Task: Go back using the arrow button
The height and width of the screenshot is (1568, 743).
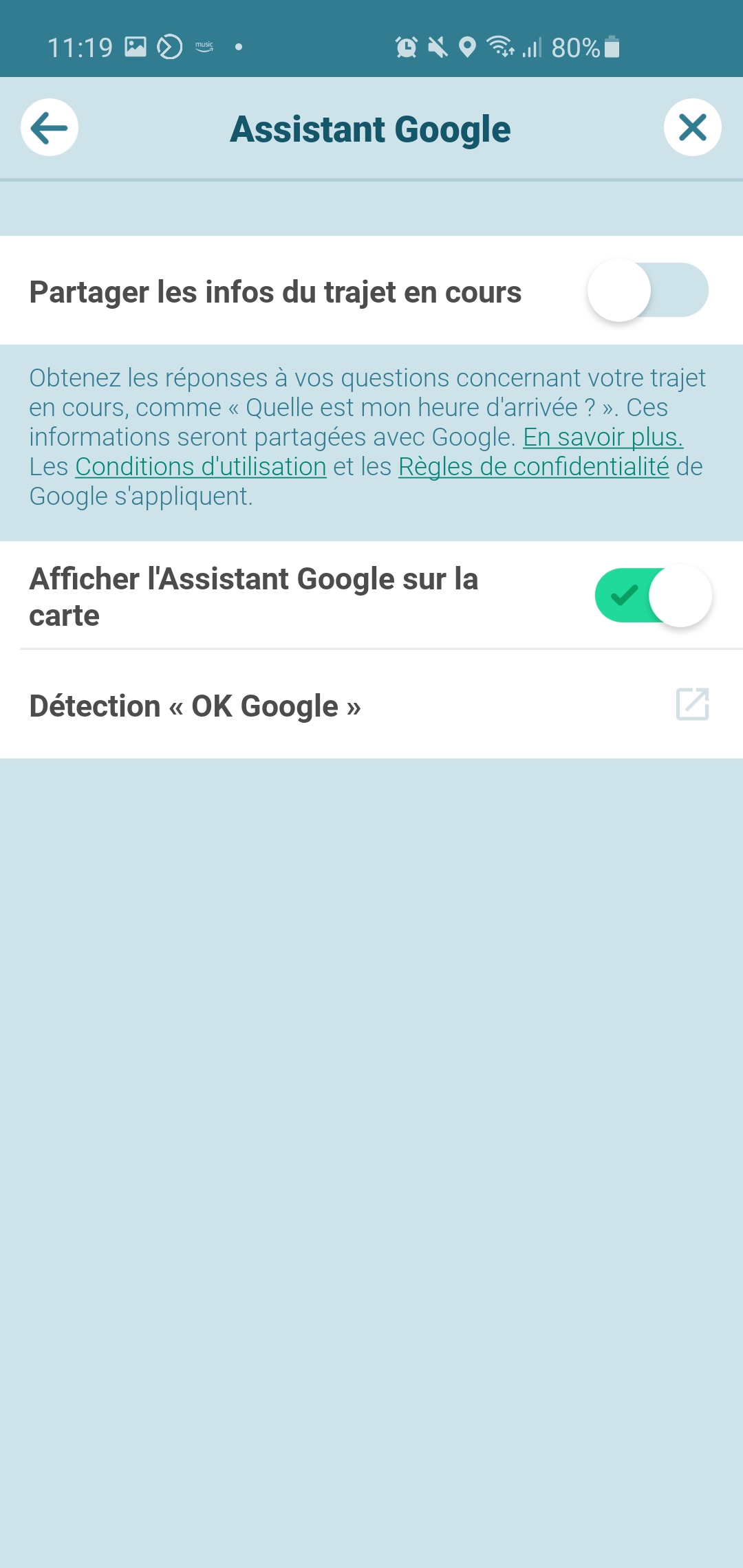Action: (x=50, y=127)
